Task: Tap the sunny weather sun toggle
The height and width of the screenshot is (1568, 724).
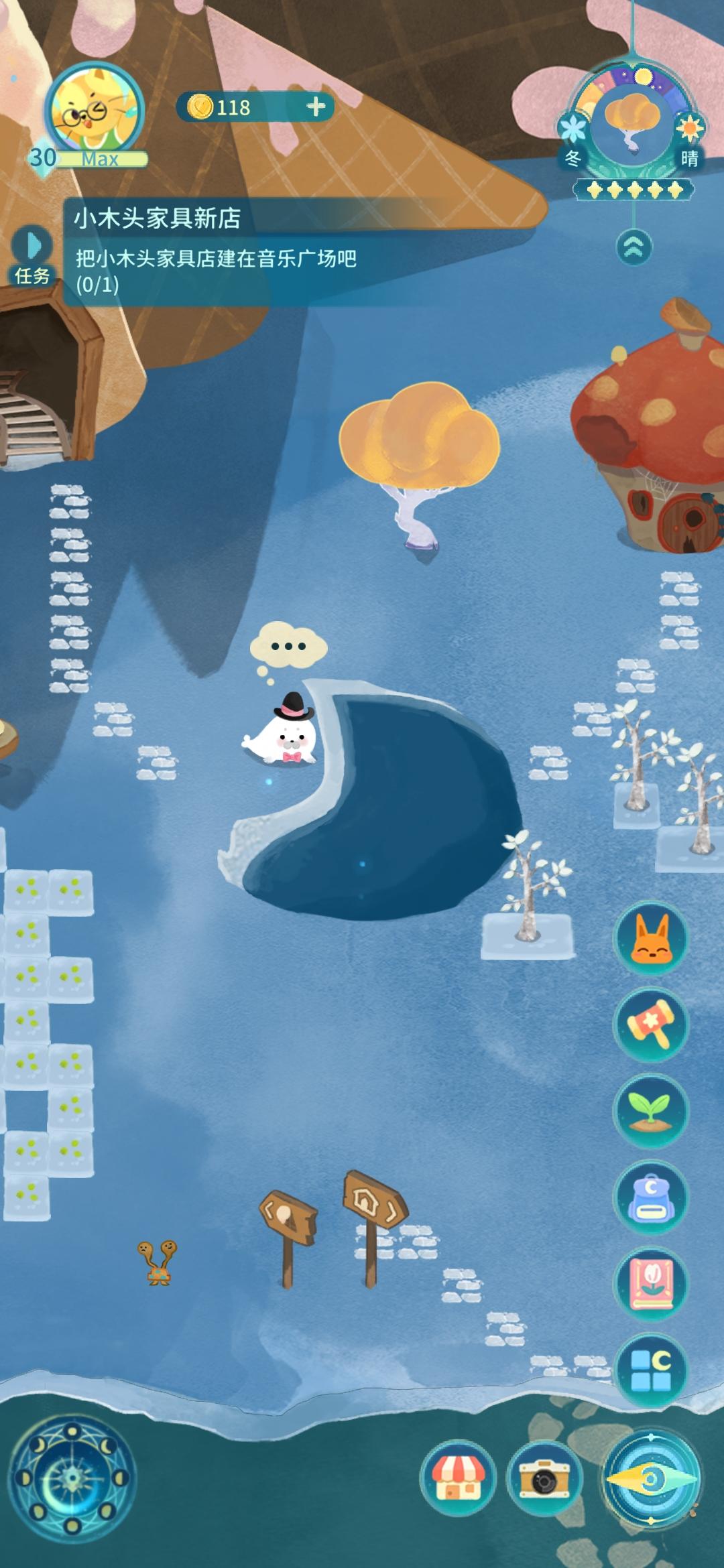Action: pyautogui.click(x=690, y=127)
